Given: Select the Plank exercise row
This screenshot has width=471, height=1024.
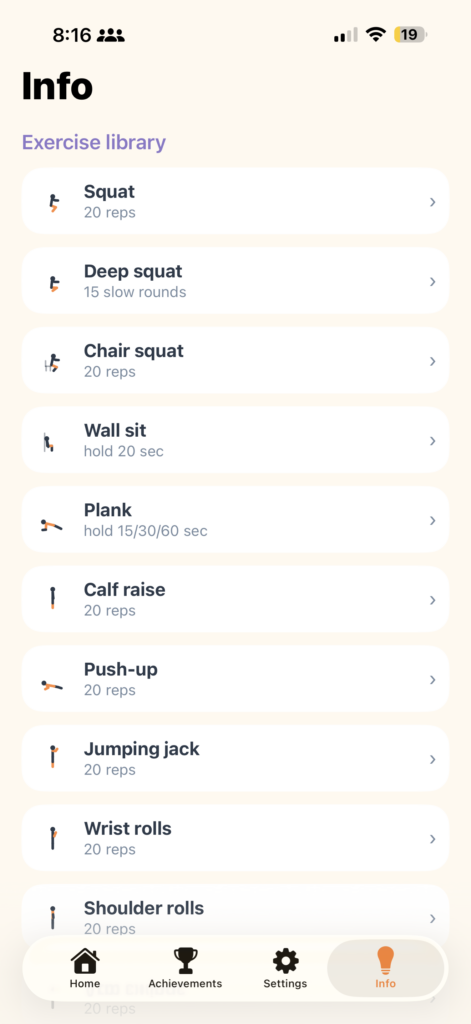Looking at the screenshot, I should click(x=235, y=520).
